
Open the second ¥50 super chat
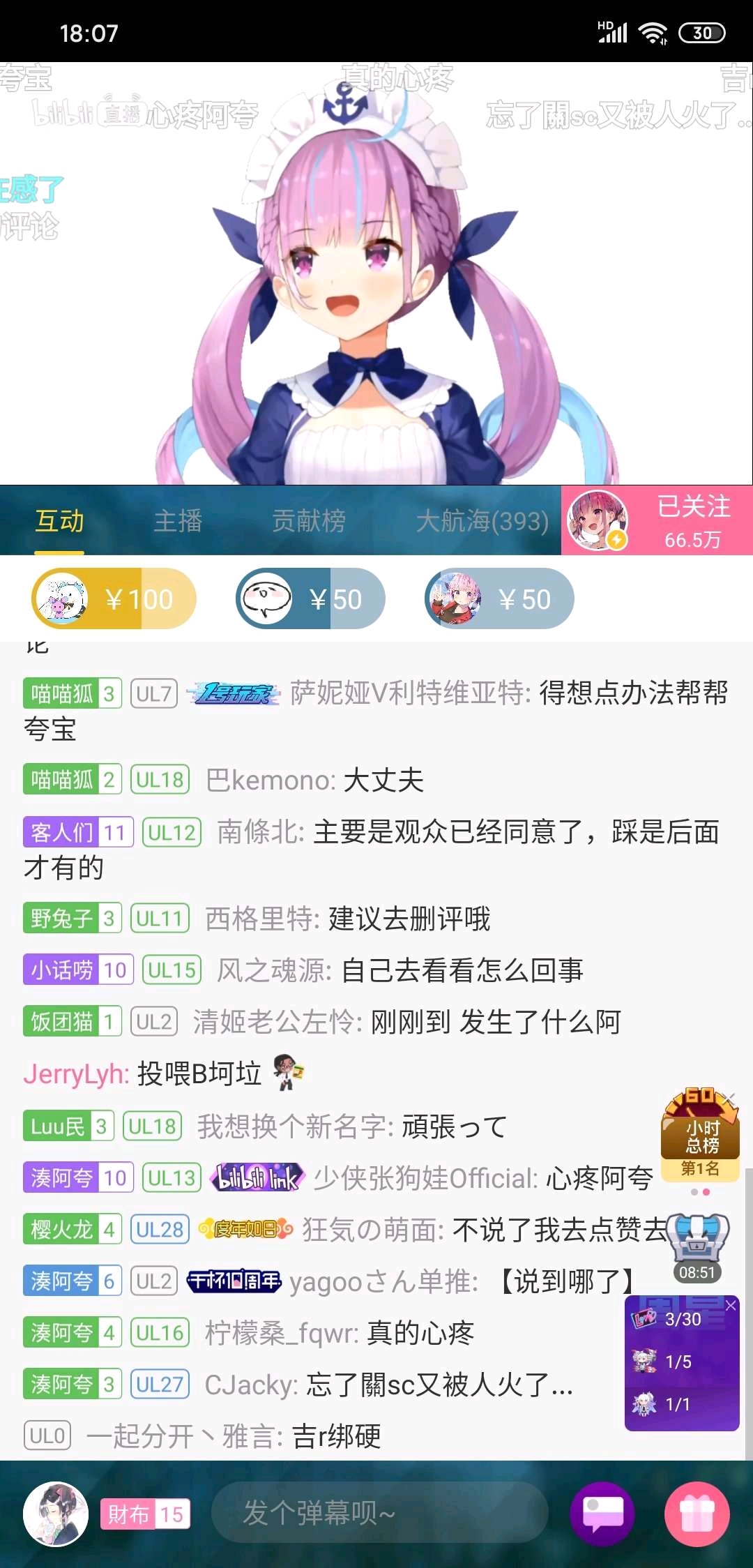[499, 599]
